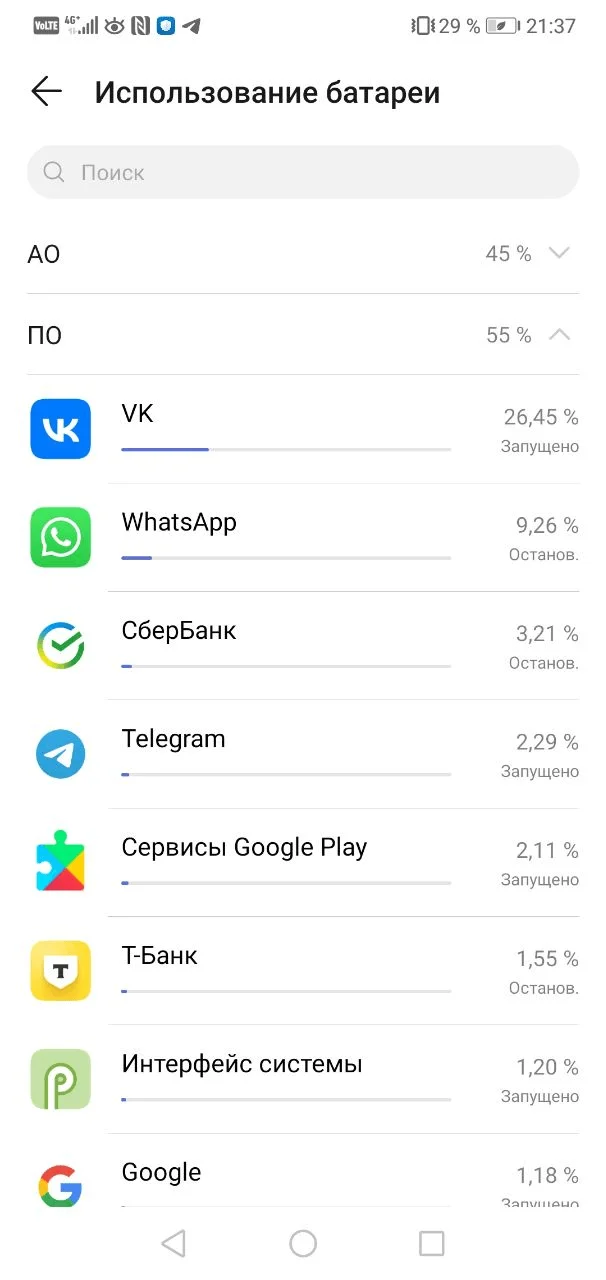Tap the Поиск search field

click(x=302, y=172)
